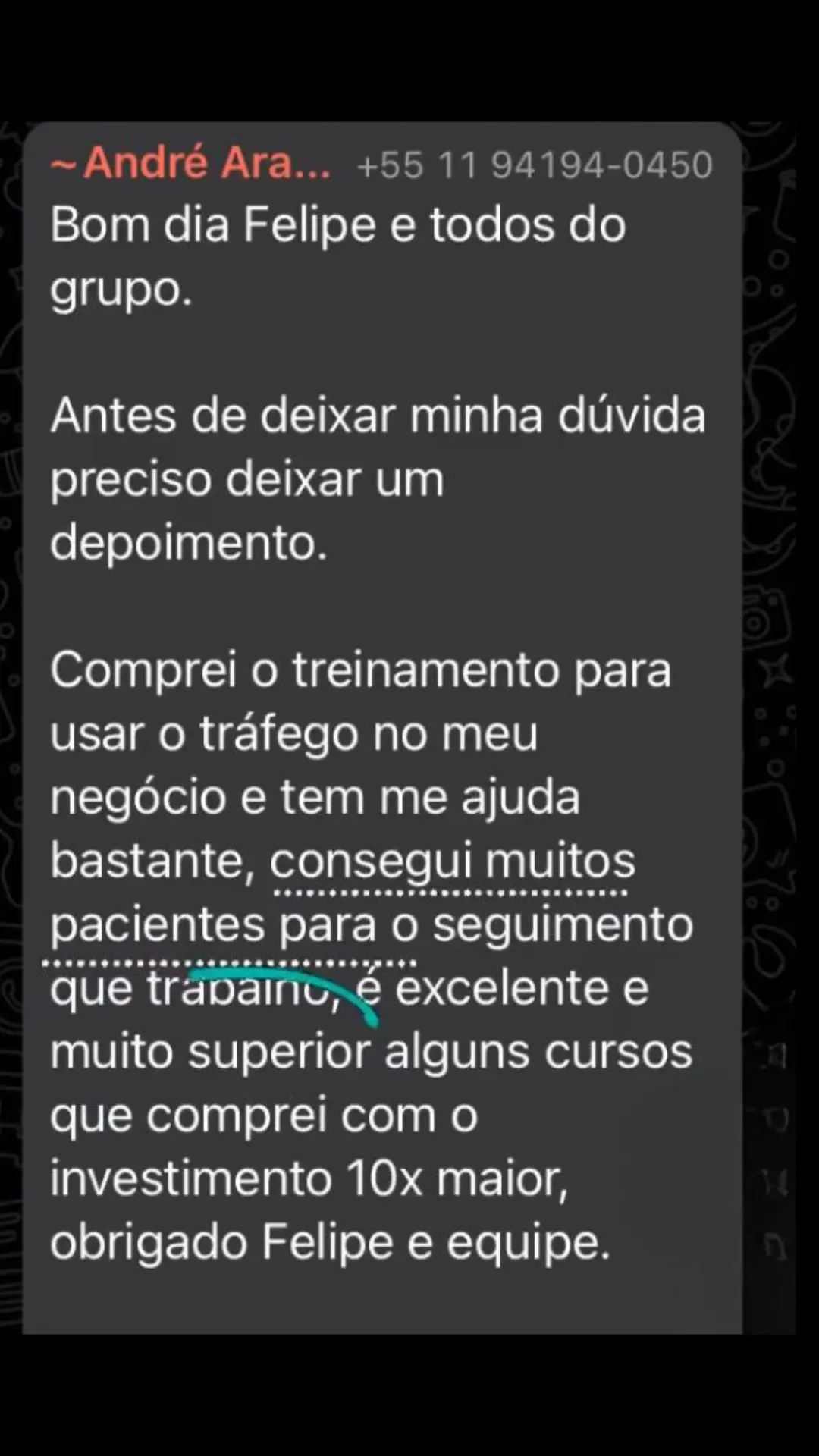Screen dimensions: 819x1456
Task: Click the line "Comprei o treinamento para"
Action: [x=360, y=667]
